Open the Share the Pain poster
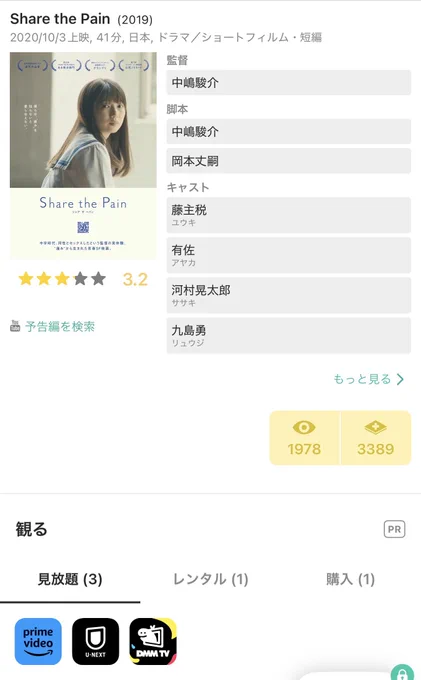This screenshot has width=421, height=680. [x=83, y=156]
